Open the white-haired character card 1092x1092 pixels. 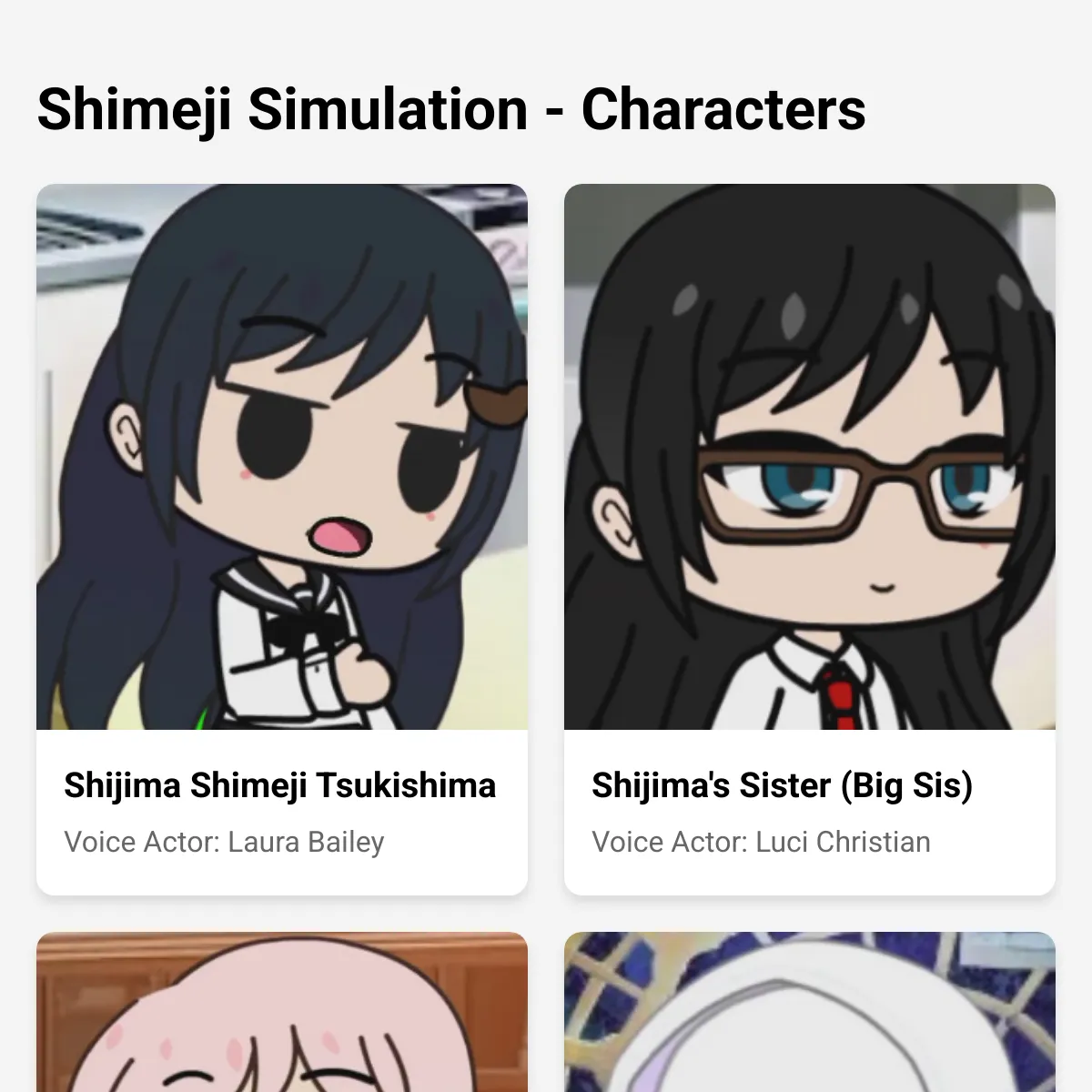[x=809, y=1012]
